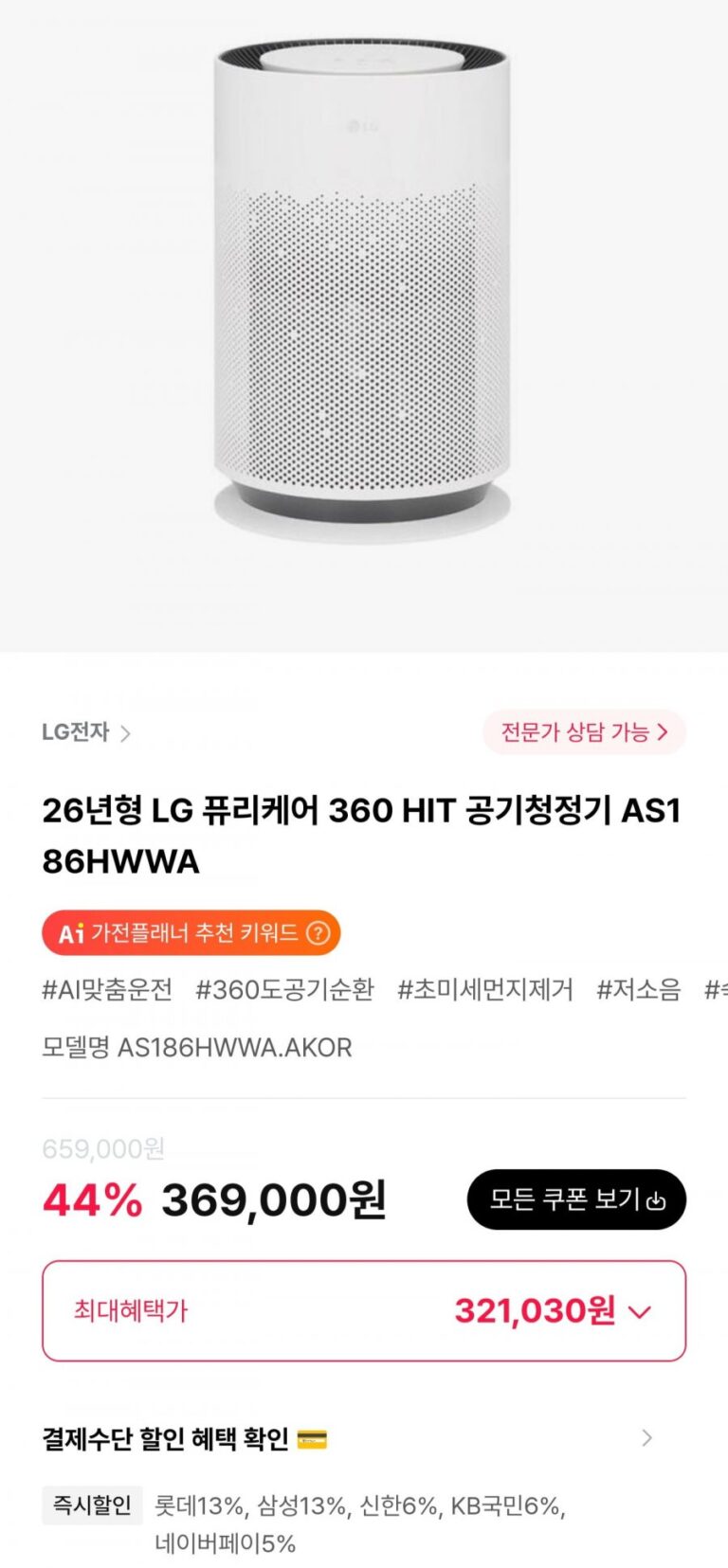The width and height of the screenshot is (728, 1568).
Task: Select the #AI맞춤운전 keyword tag
Action: pyautogui.click(x=107, y=990)
